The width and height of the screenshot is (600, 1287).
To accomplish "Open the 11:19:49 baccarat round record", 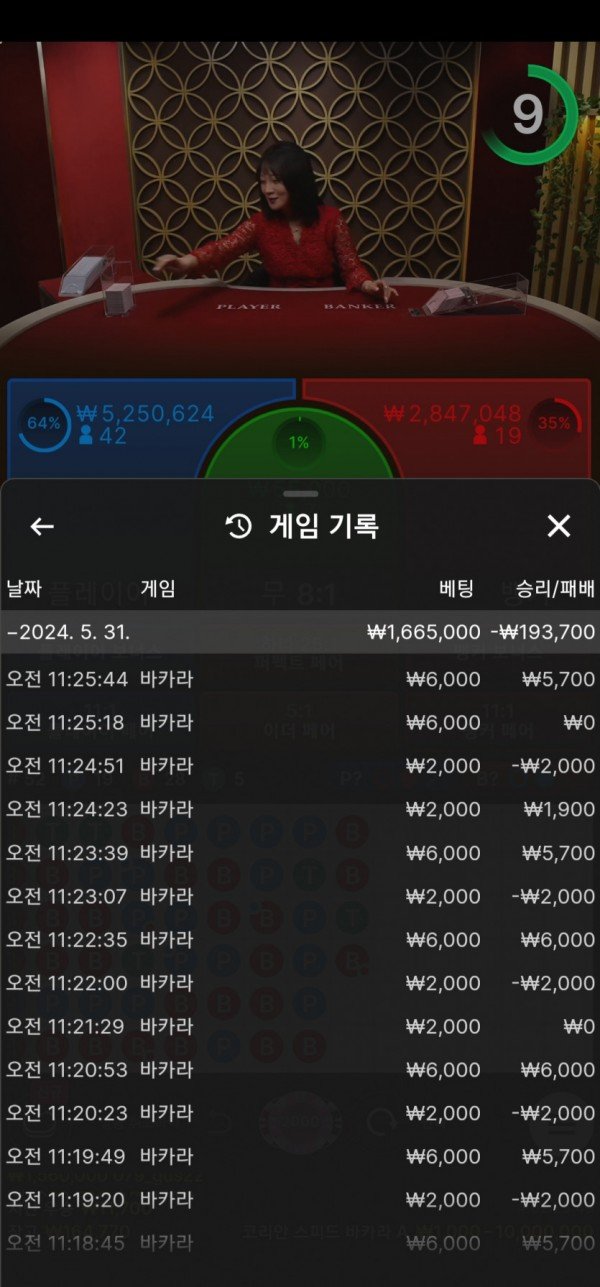I will point(300,1156).
